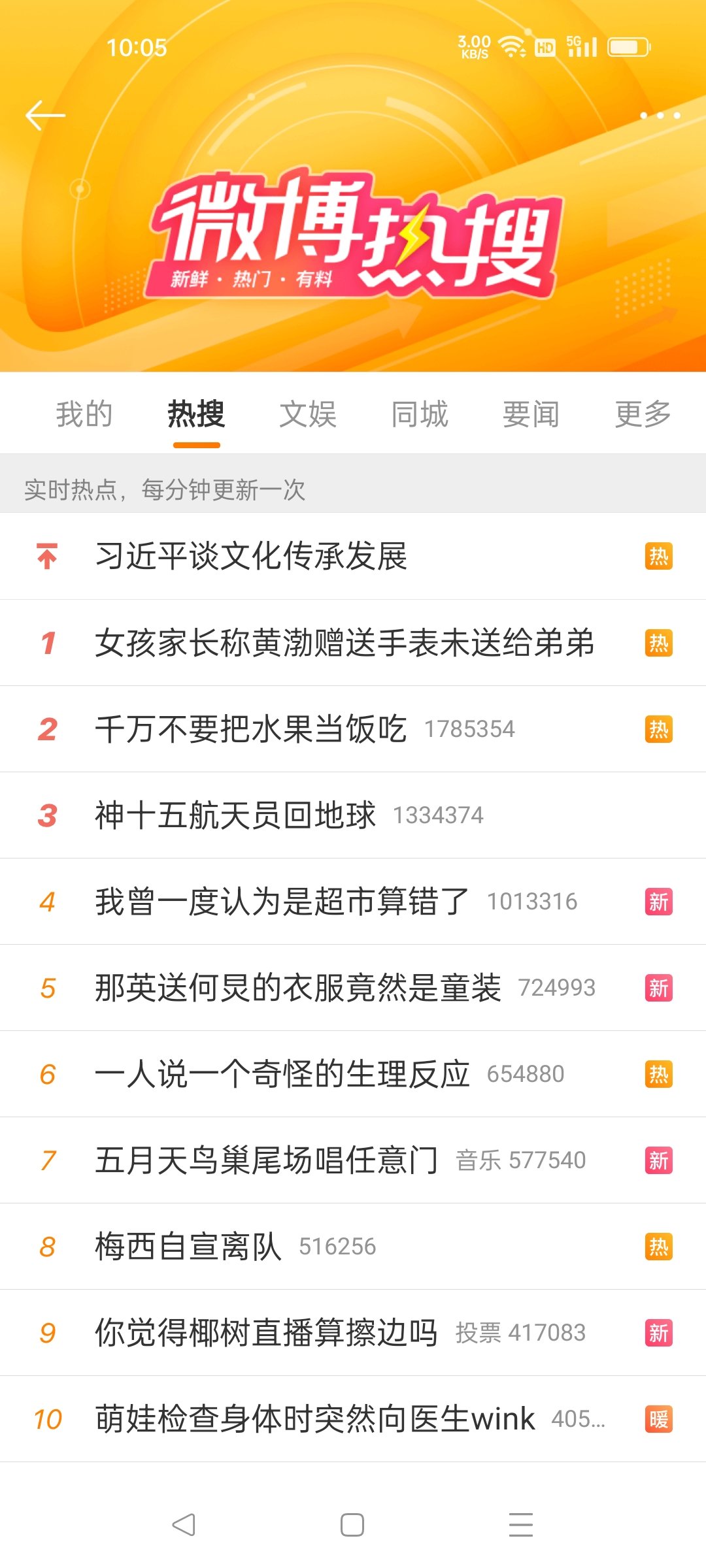The height and width of the screenshot is (1568, 706).
Task: Switch to the 文娱 tab
Action: coord(309,414)
